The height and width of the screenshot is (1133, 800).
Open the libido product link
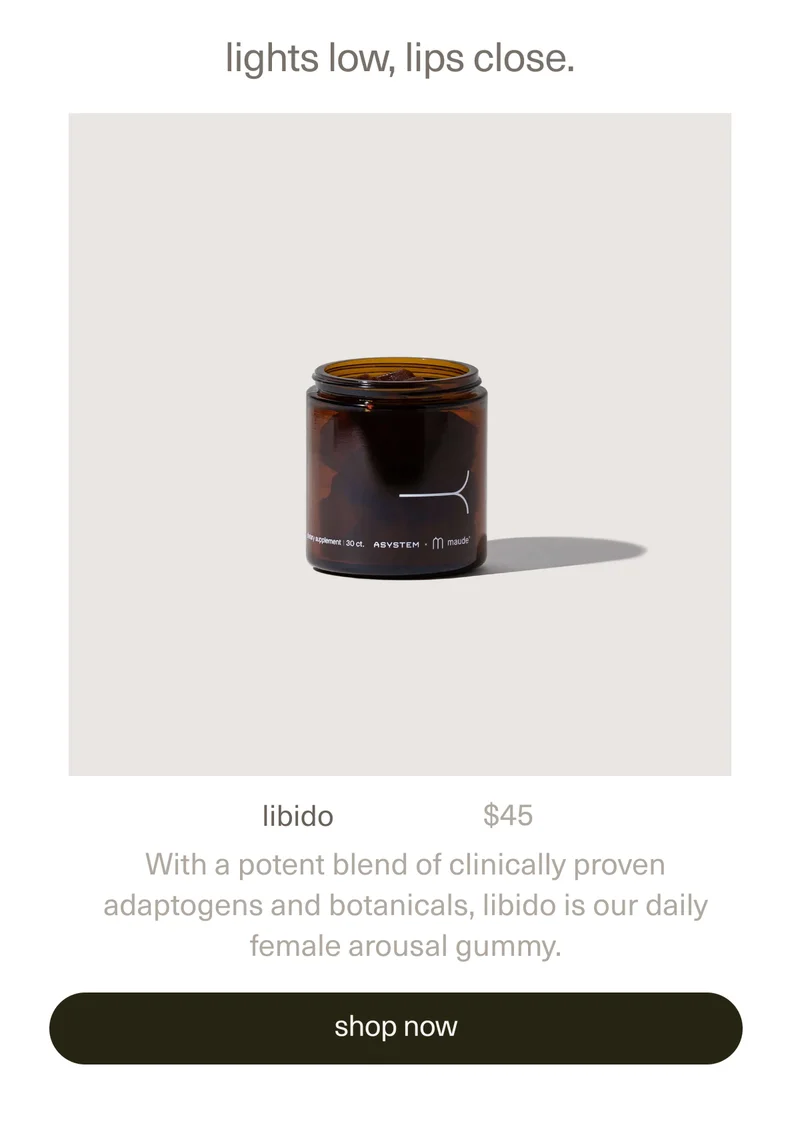[x=298, y=815]
